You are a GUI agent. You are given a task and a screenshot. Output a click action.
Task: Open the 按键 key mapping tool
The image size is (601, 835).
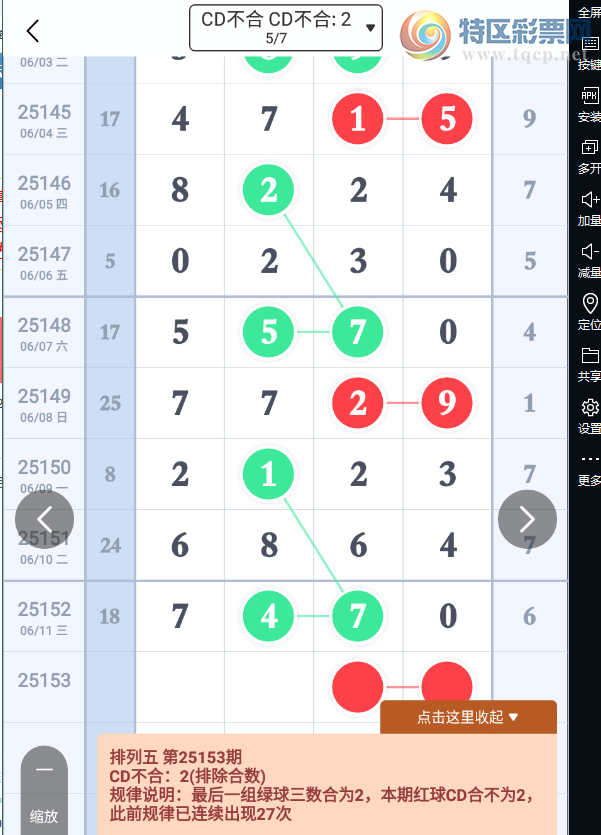point(590,52)
